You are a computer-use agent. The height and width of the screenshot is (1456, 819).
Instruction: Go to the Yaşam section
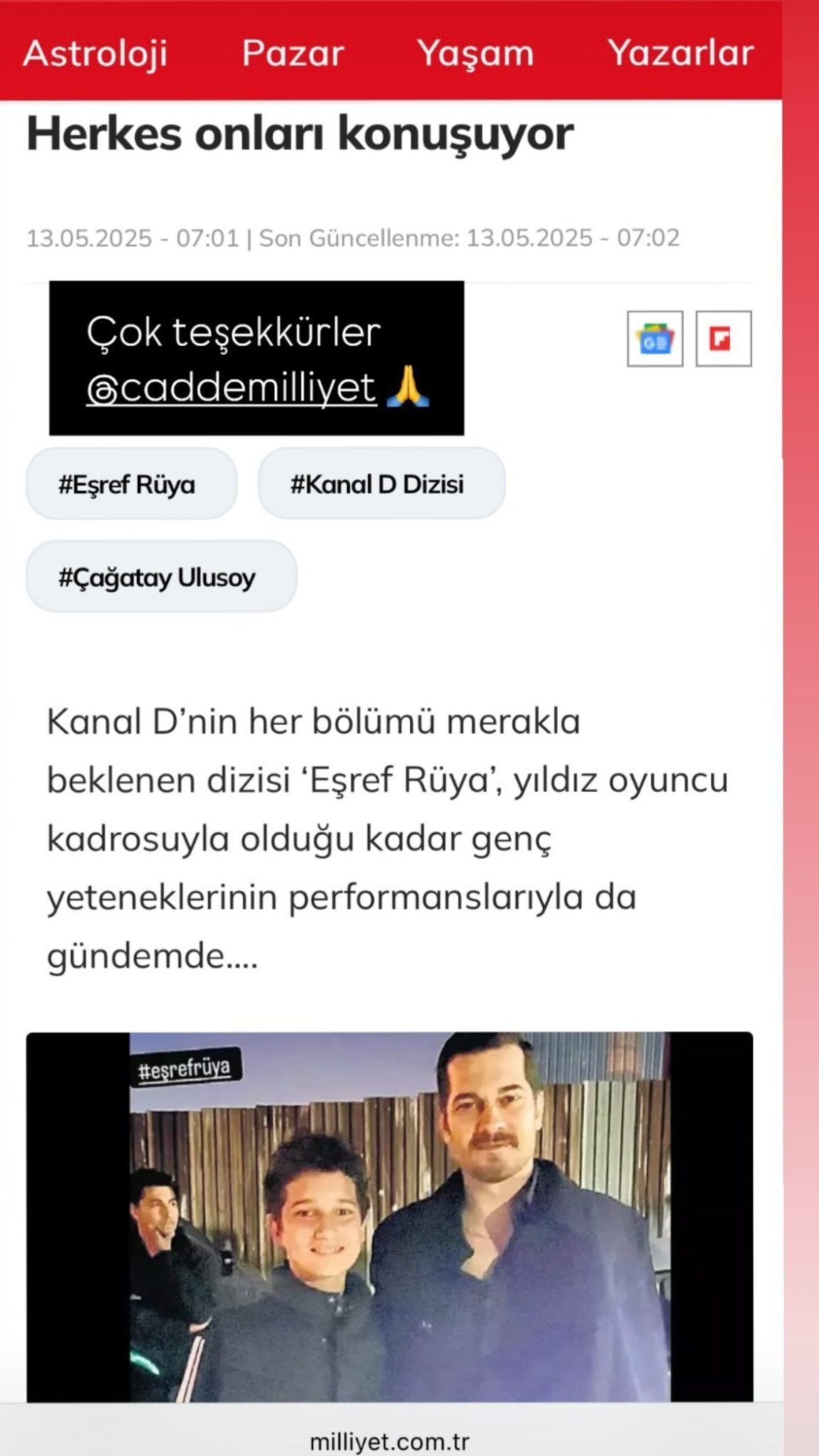tap(475, 53)
